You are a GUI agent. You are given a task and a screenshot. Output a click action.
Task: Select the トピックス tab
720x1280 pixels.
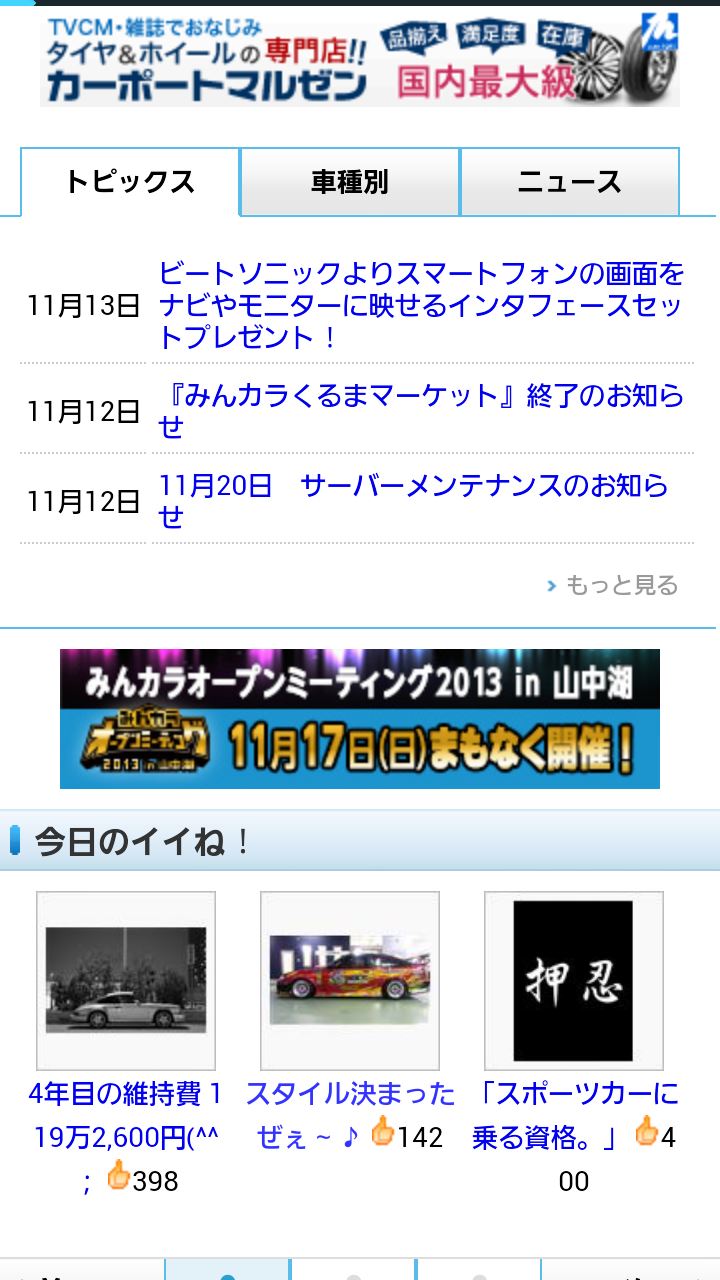pos(130,182)
